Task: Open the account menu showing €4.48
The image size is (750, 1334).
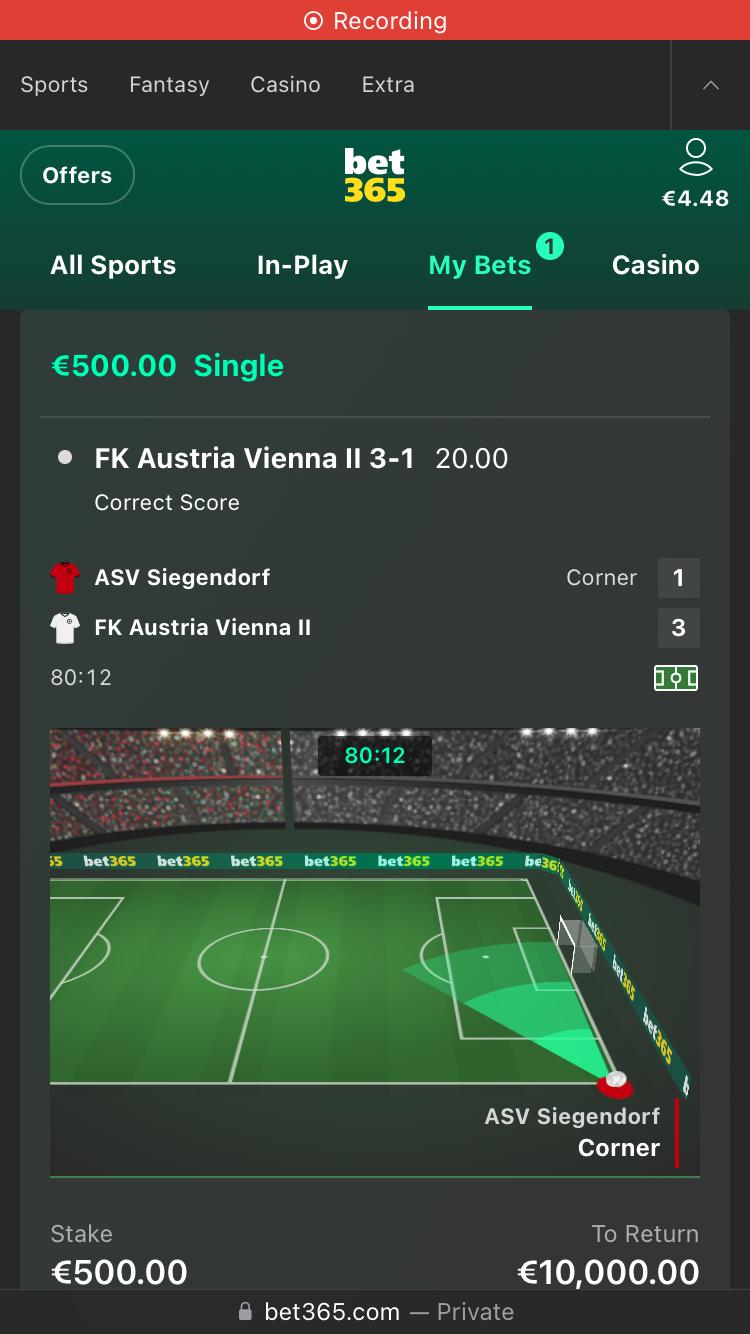Action: pos(695,173)
